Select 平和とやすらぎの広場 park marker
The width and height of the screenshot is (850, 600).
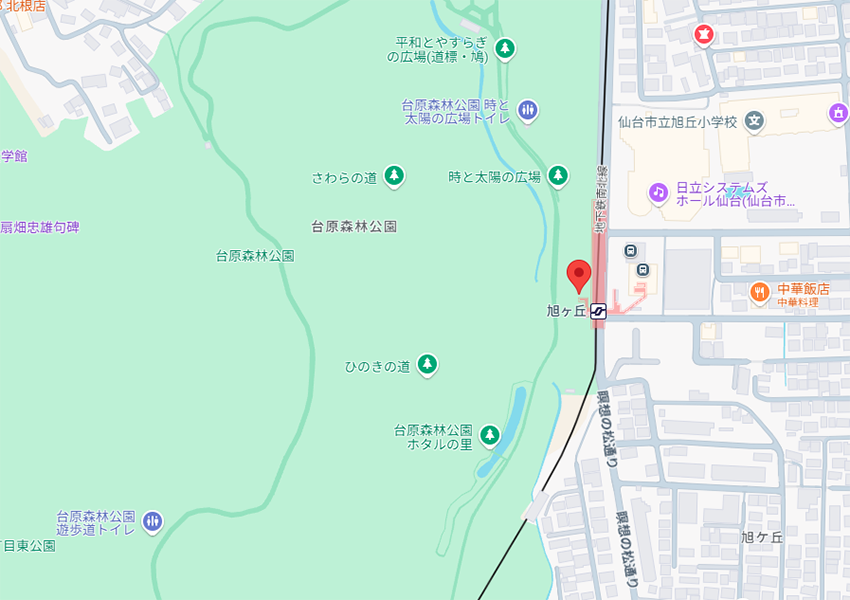pos(505,47)
